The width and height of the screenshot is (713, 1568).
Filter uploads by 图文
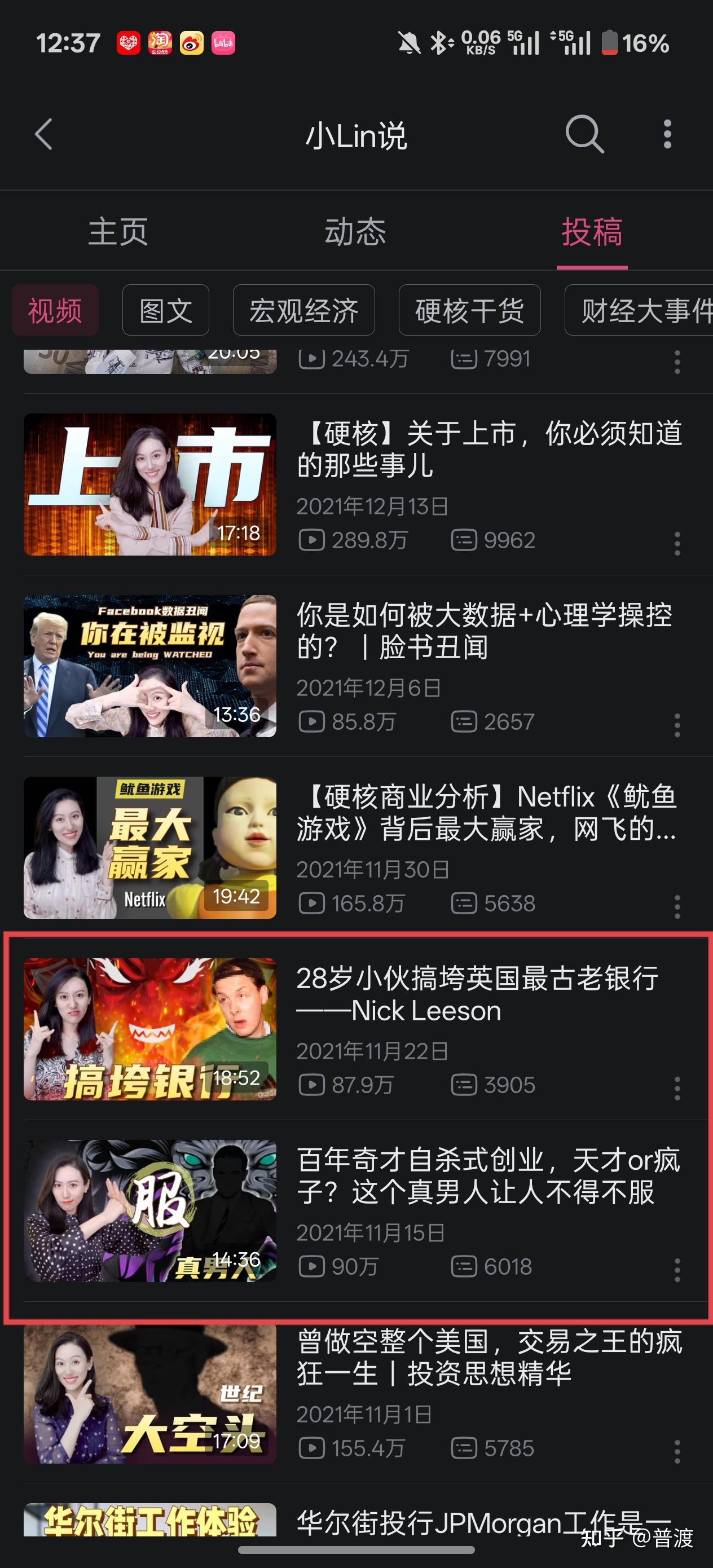click(x=166, y=310)
